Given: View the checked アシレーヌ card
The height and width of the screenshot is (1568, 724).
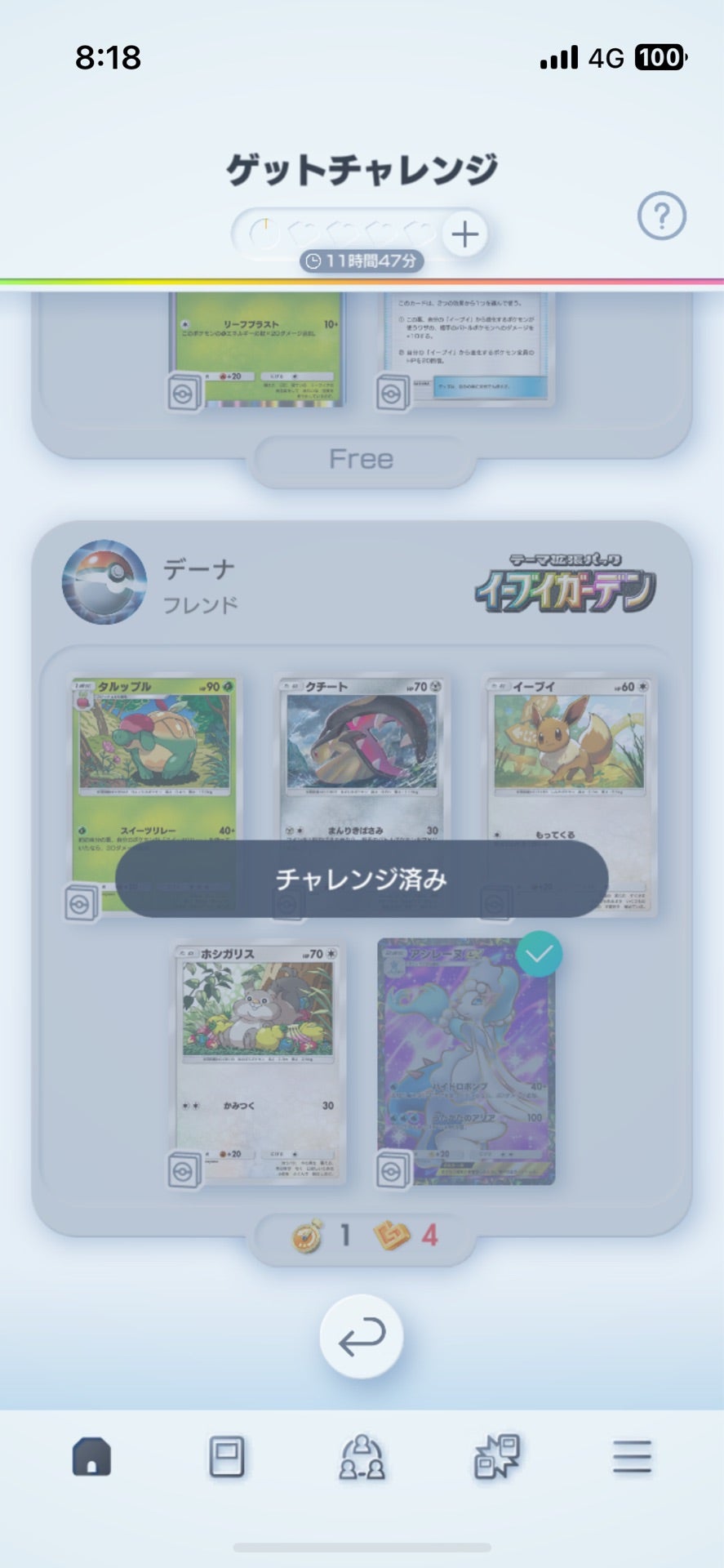Looking at the screenshot, I should pos(466,1062).
